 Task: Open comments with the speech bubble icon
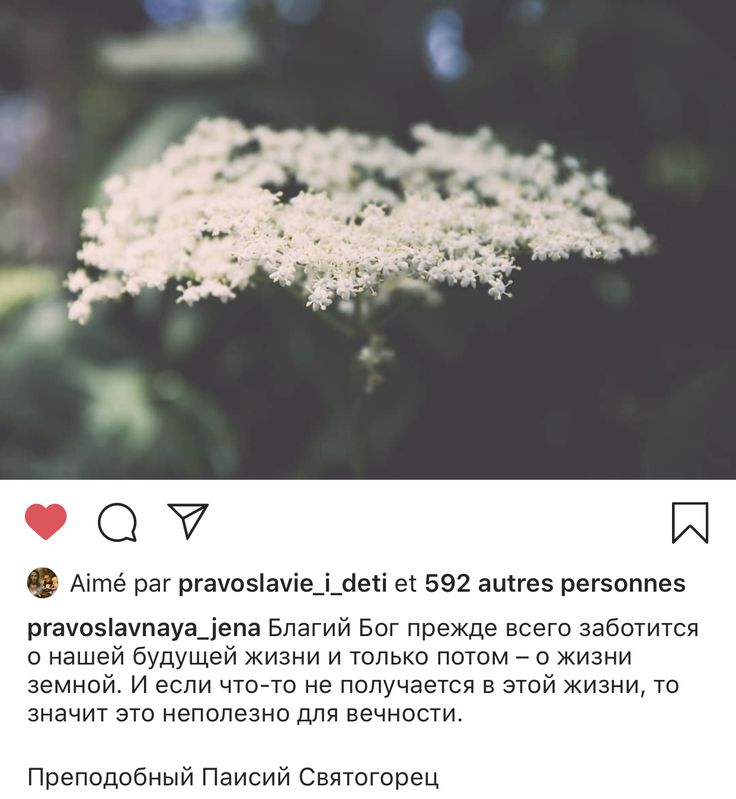117,522
